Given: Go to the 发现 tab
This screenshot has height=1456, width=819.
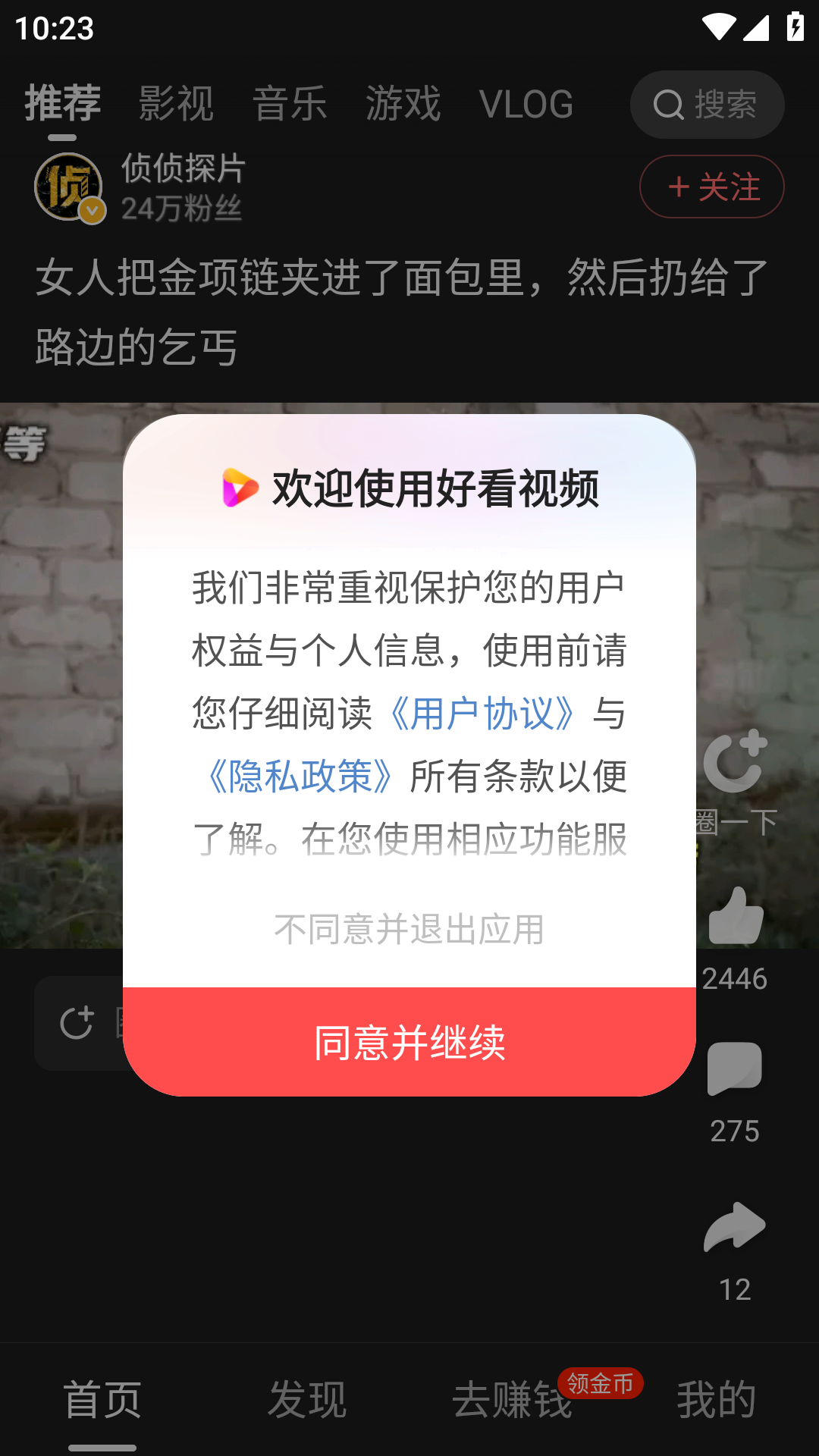Looking at the screenshot, I should [307, 1399].
